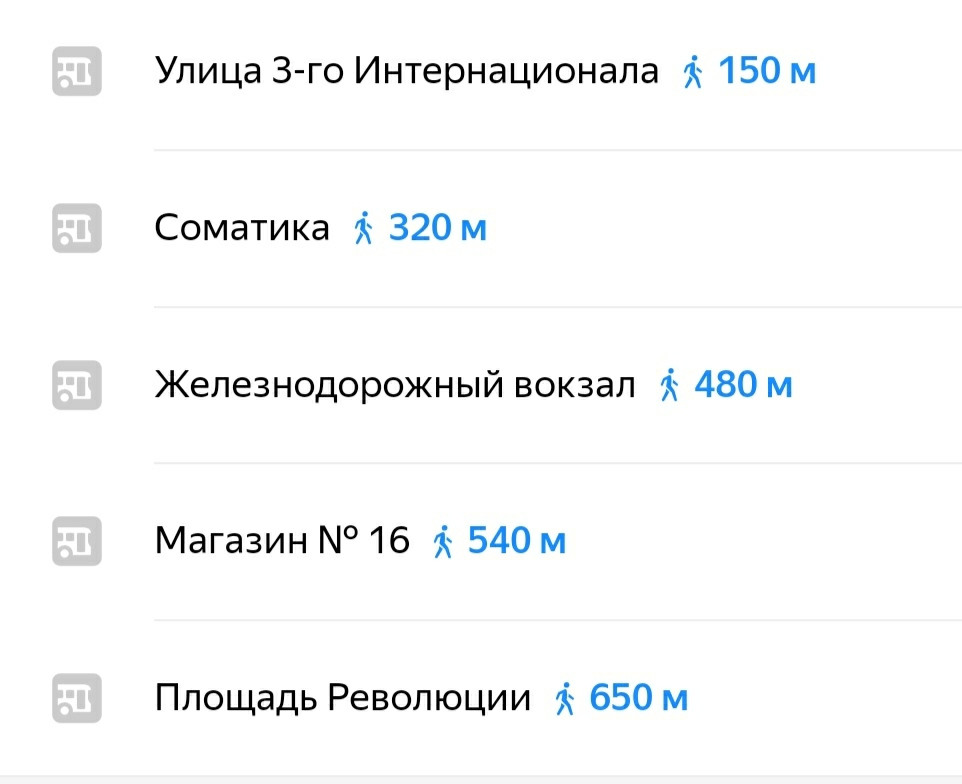Open the Улица 3-го Интернационала stop
Viewport: 962px width, 784px height.
click(x=407, y=72)
